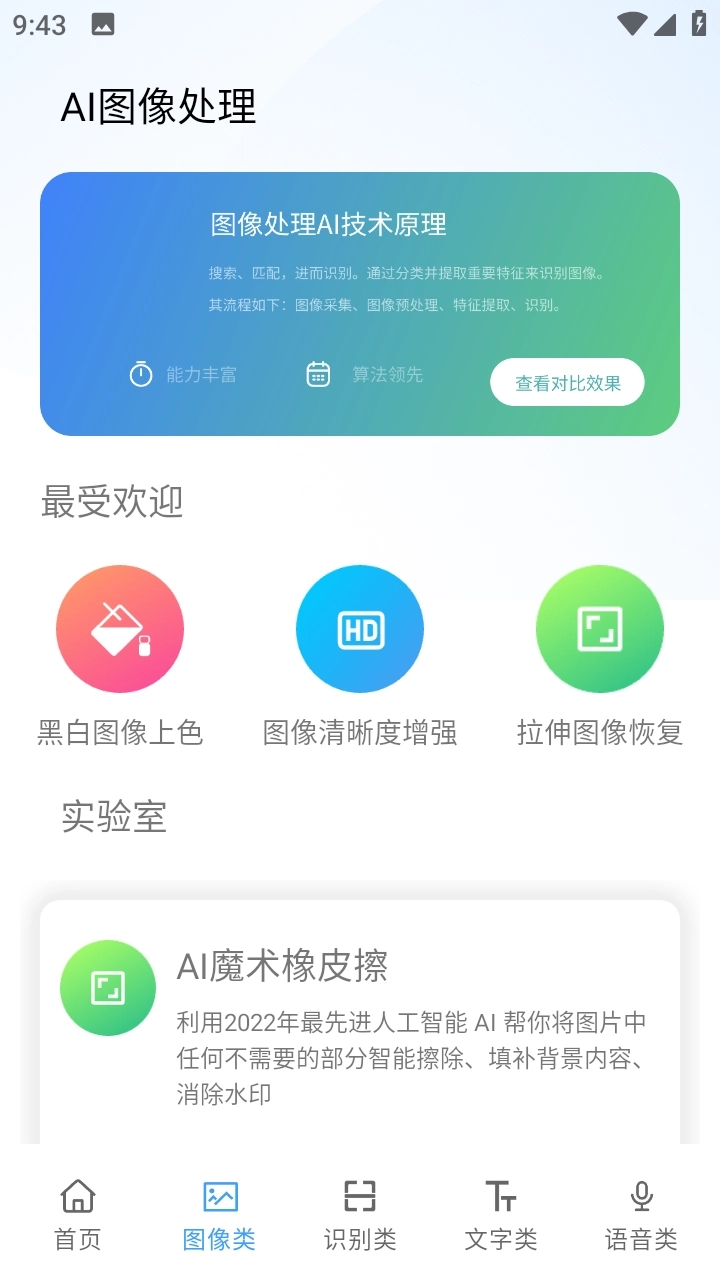
Task: Tap the 首页 home icon
Action: tap(79, 1196)
